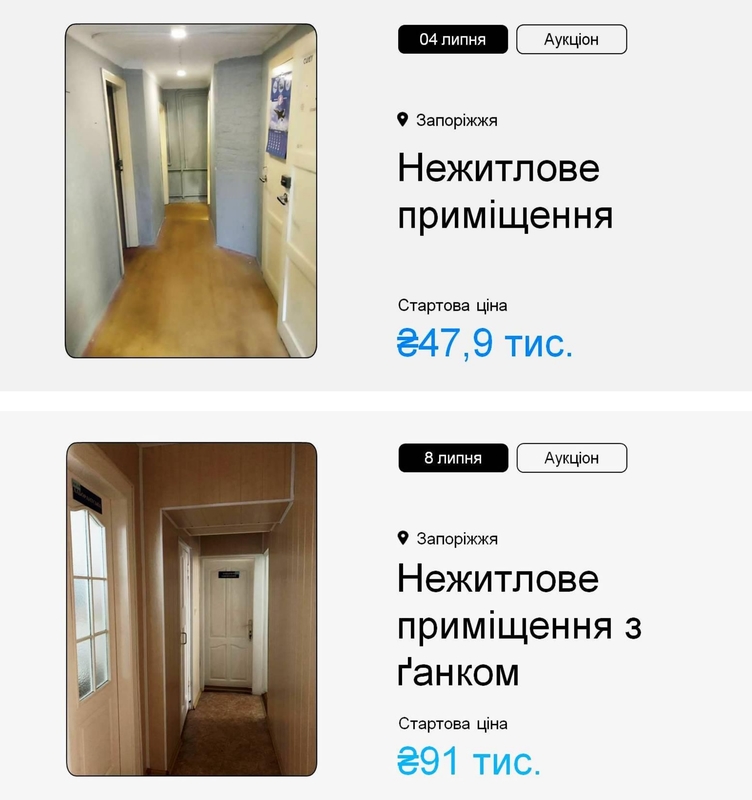Open the Нежитлове приміщення з ґанком listing
The image size is (752, 800).
(518, 625)
